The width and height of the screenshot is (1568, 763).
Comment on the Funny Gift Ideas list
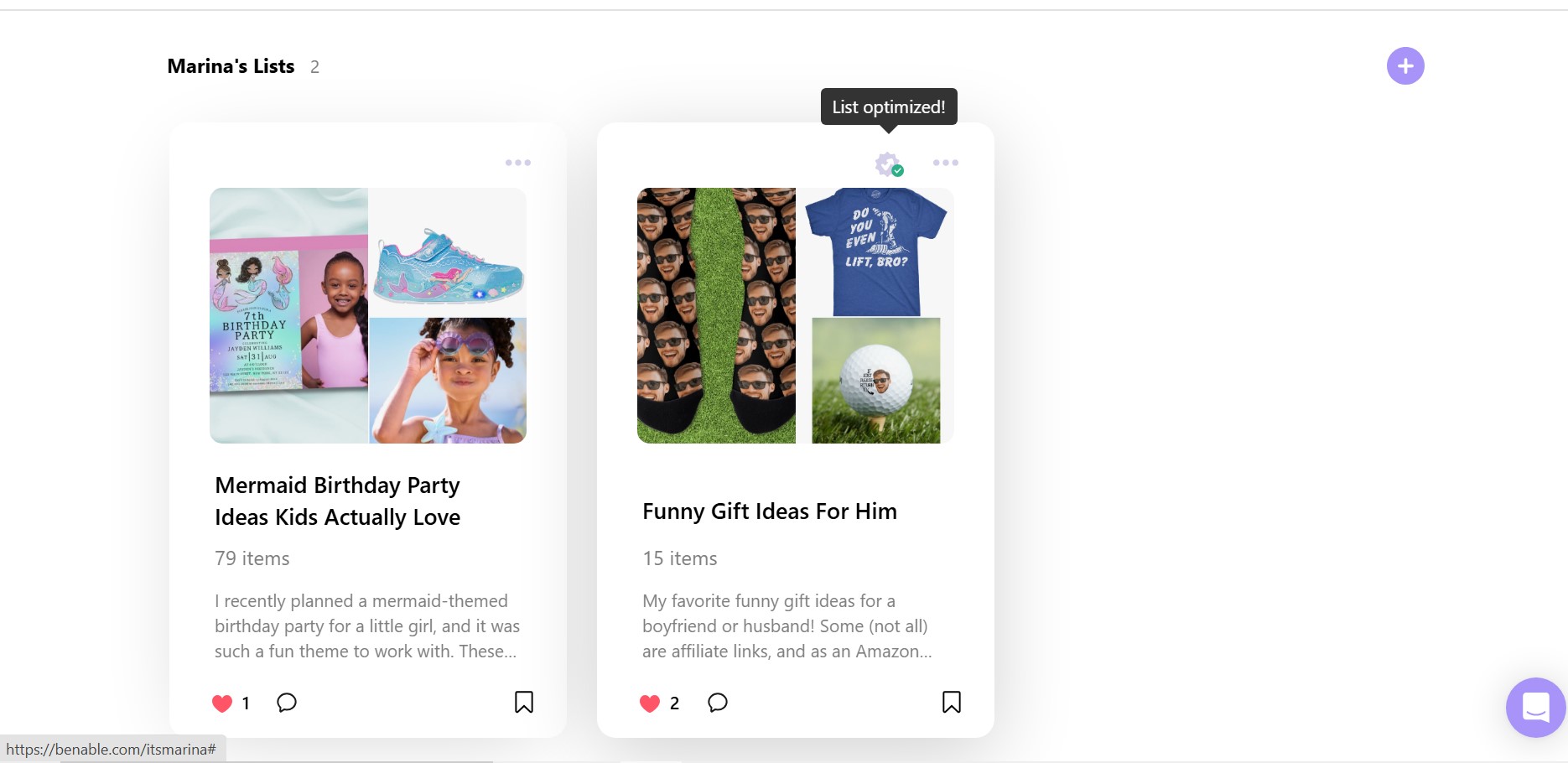pos(718,703)
